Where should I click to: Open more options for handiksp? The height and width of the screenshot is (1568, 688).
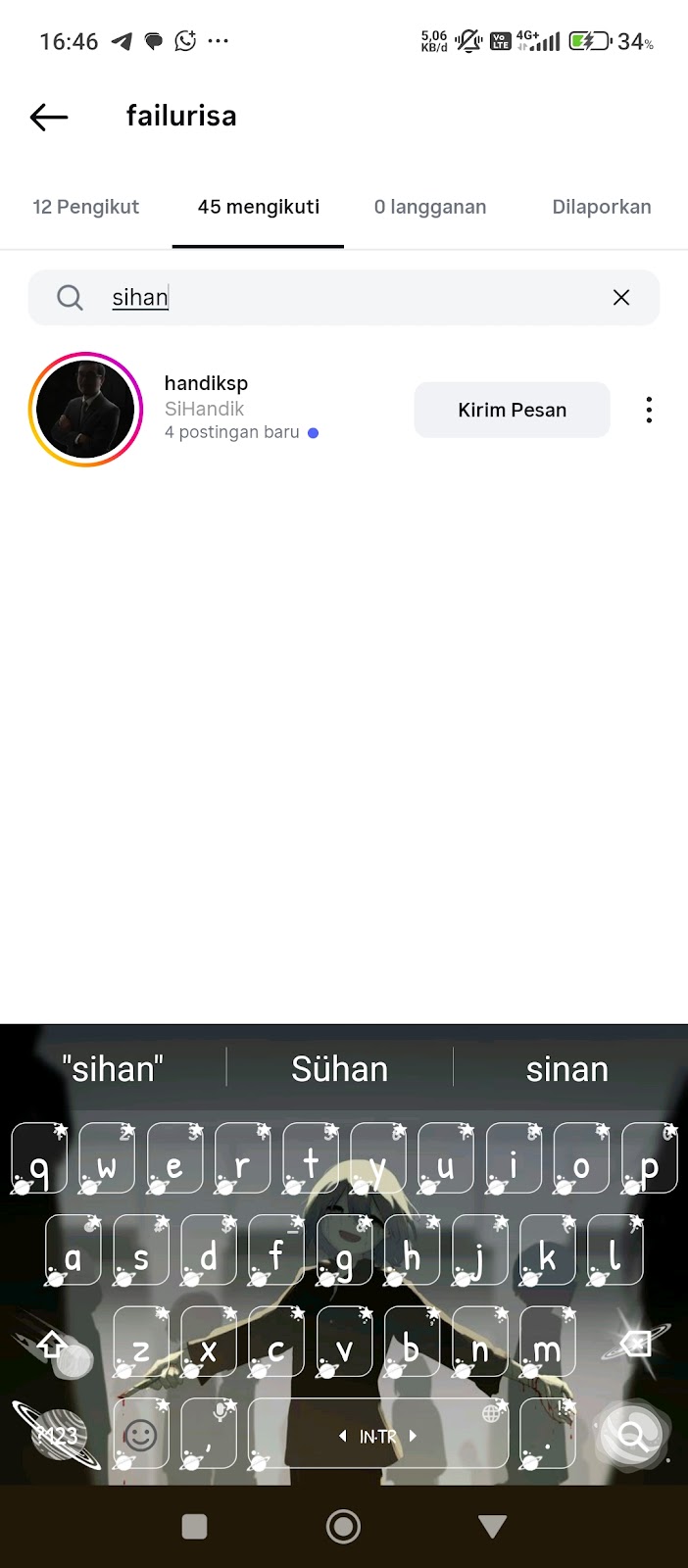click(649, 410)
